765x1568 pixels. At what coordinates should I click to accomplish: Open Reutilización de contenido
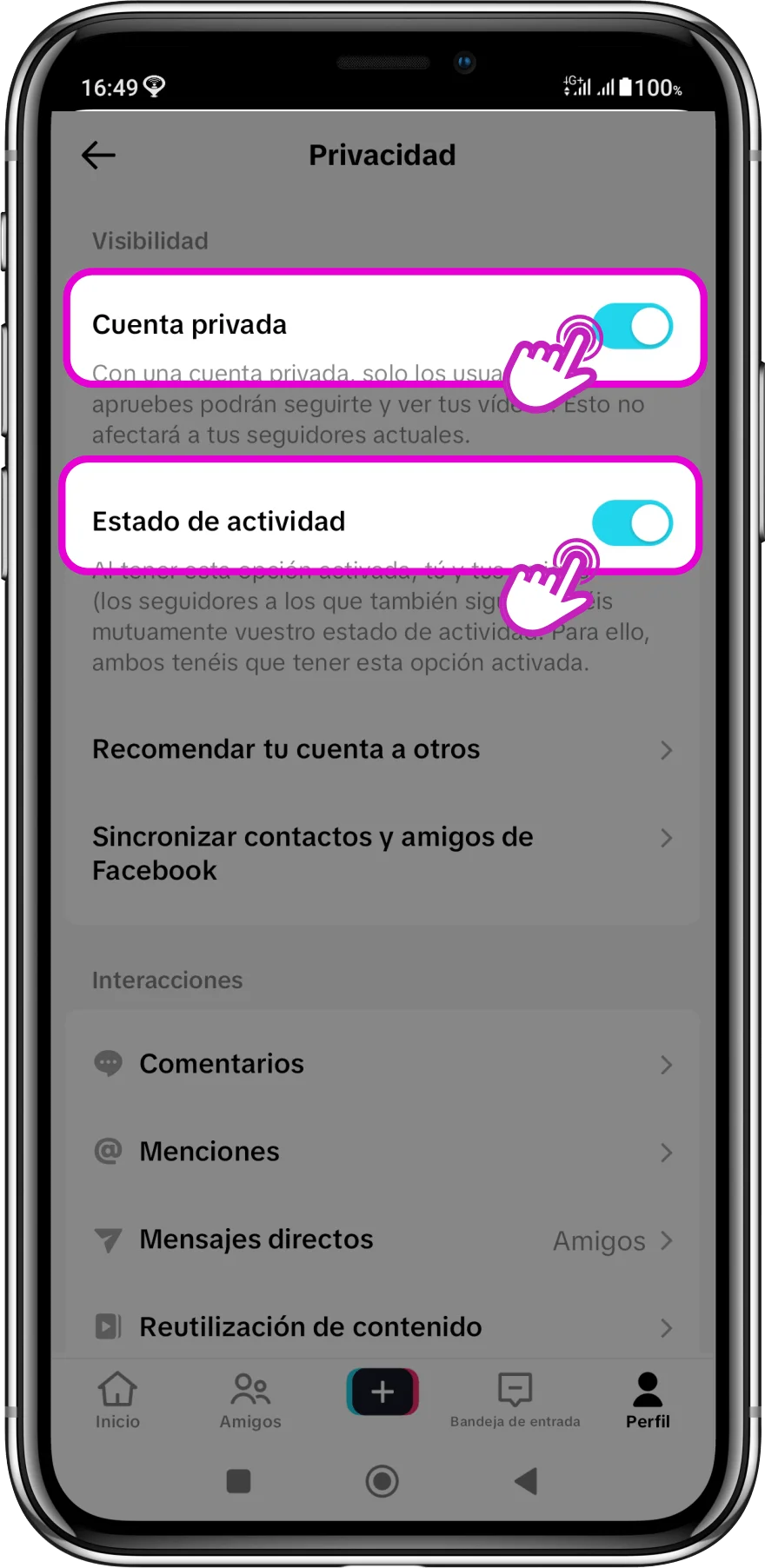[382, 1326]
